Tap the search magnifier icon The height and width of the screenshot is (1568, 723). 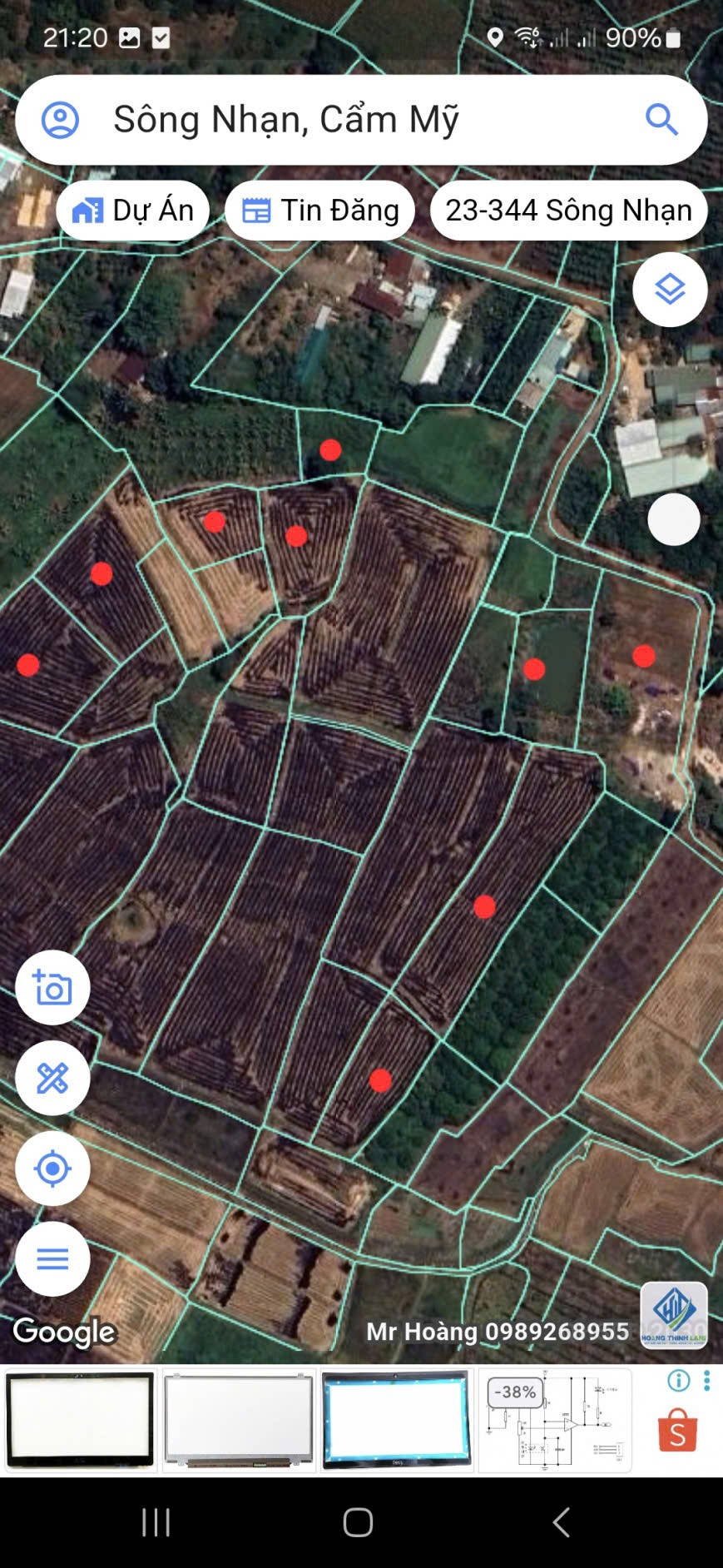(x=661, y=120)
